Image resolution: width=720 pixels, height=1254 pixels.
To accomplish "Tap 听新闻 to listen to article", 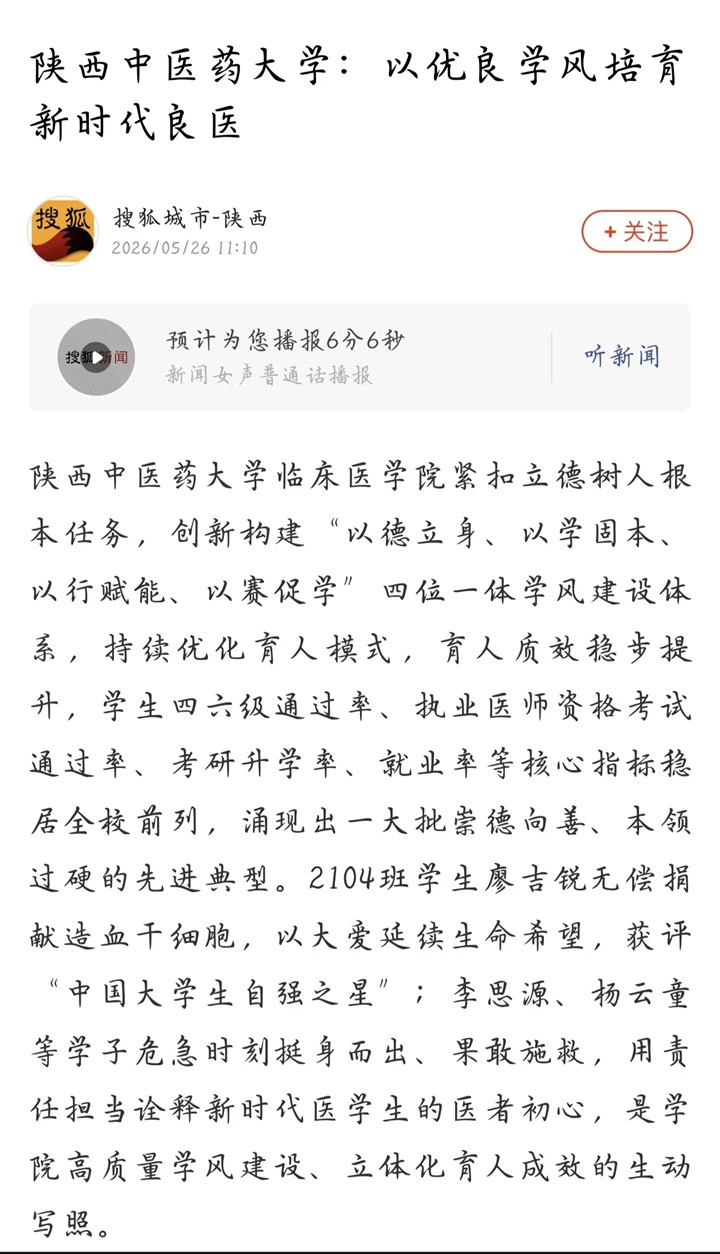I will click(x=622, y=357).
